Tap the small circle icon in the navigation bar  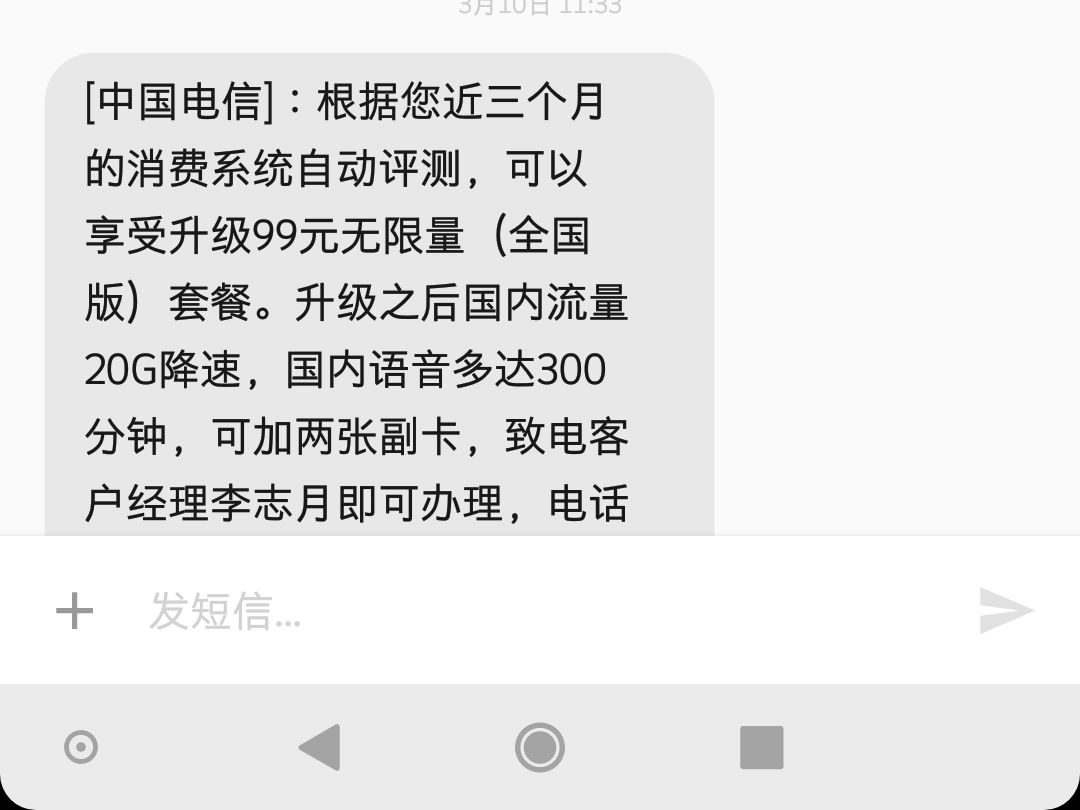(x=81, y=747)
